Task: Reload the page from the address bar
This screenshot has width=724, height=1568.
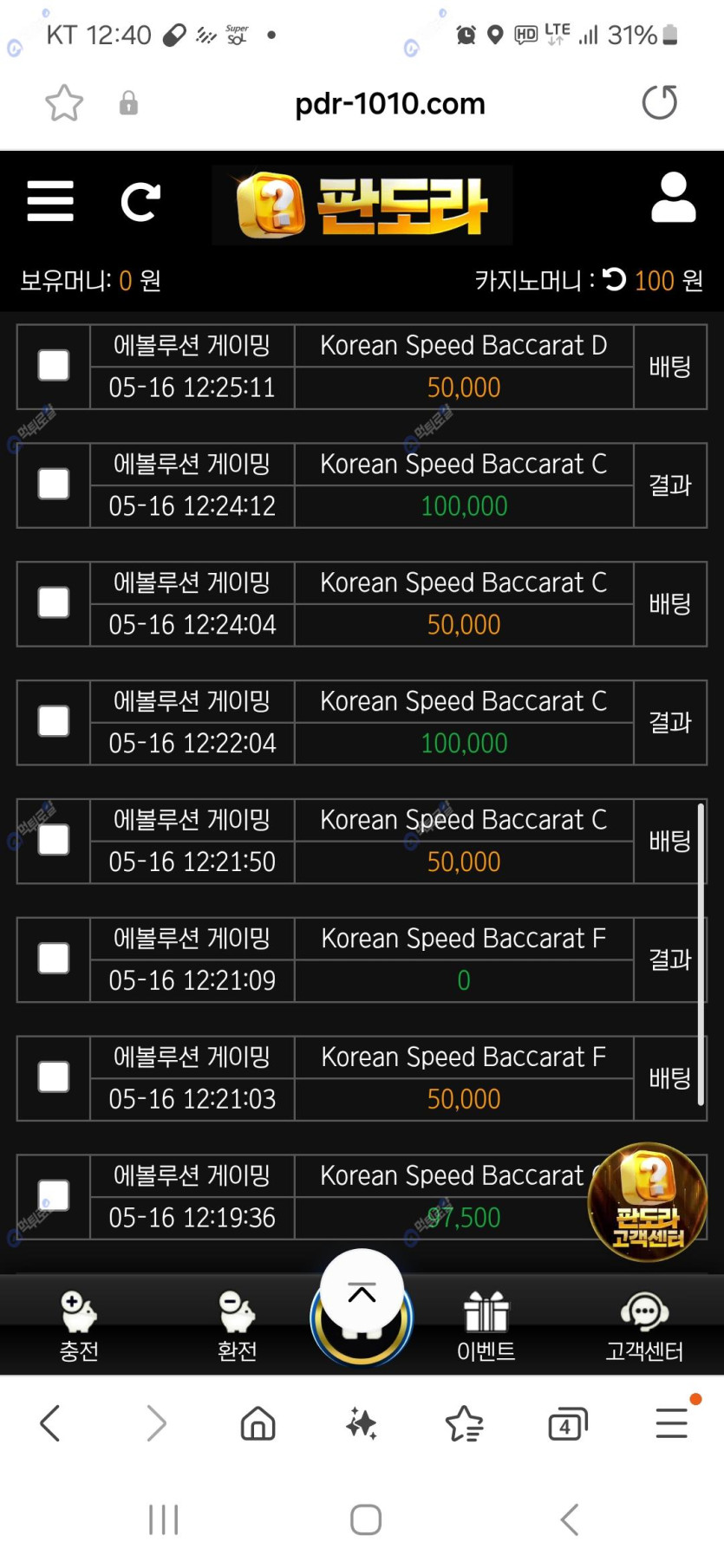Action: click(x=660, y=103)
